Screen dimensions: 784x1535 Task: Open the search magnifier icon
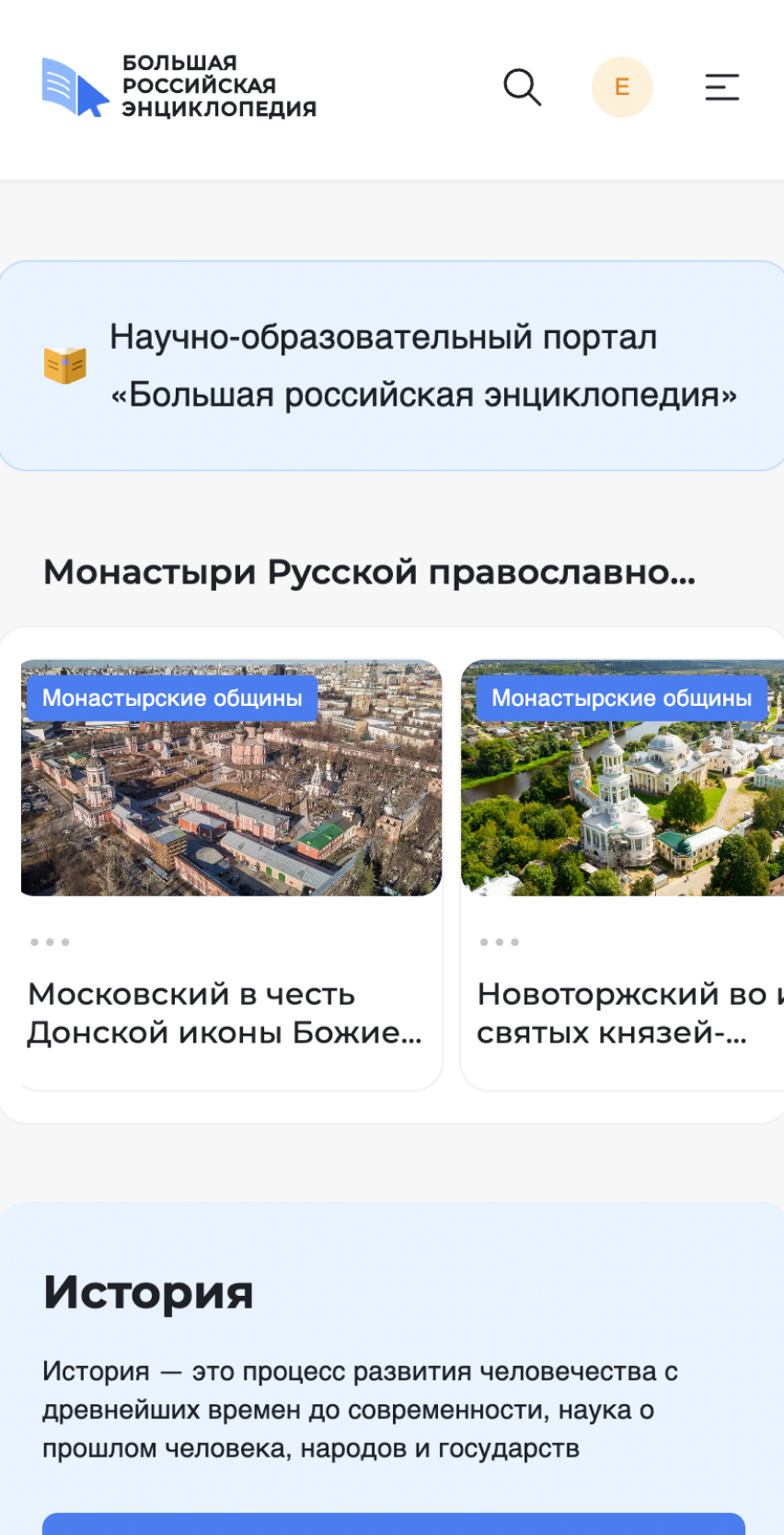pyautogui.click(x=522, y=87)
